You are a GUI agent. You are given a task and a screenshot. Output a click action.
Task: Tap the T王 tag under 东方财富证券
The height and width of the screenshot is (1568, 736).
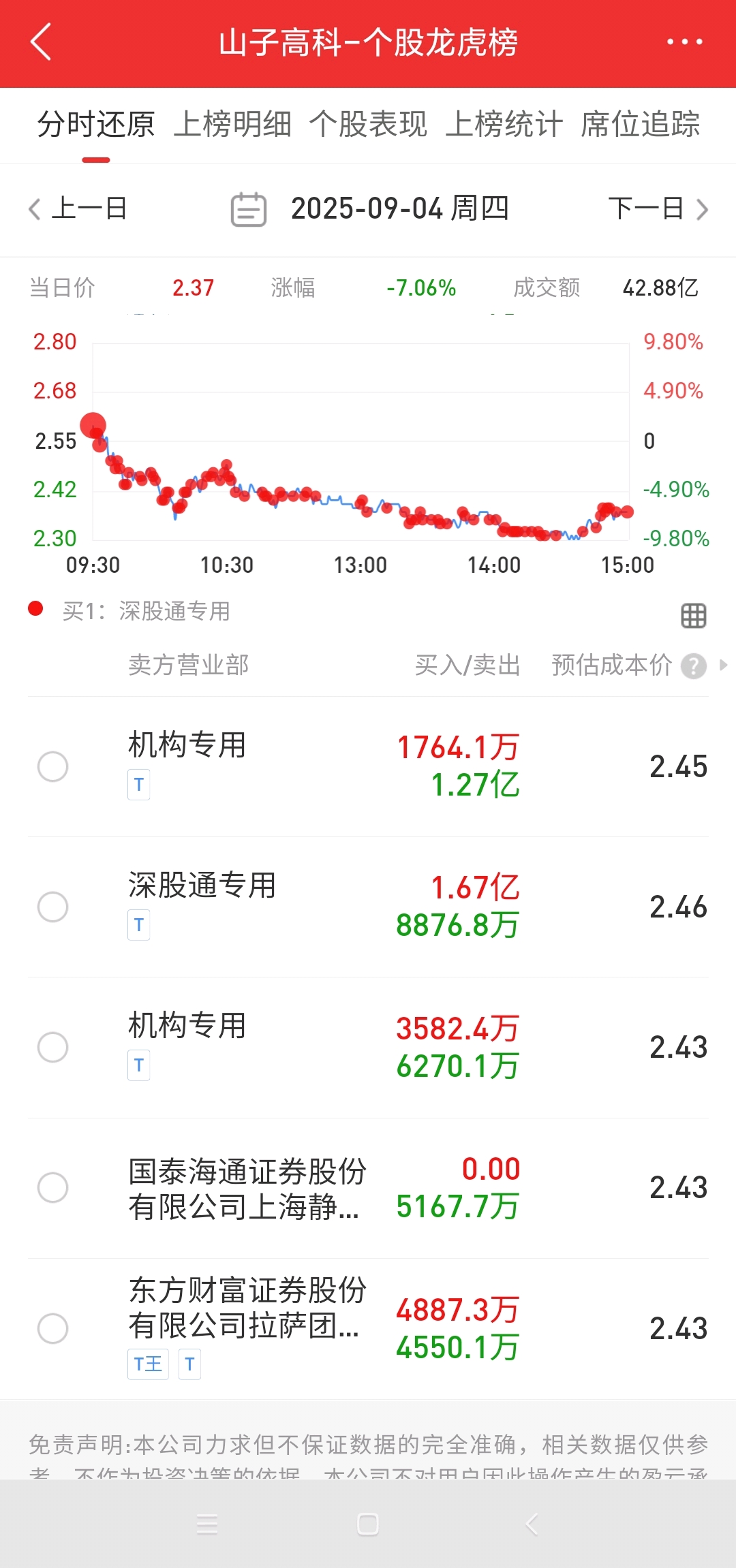[148, 1364]
